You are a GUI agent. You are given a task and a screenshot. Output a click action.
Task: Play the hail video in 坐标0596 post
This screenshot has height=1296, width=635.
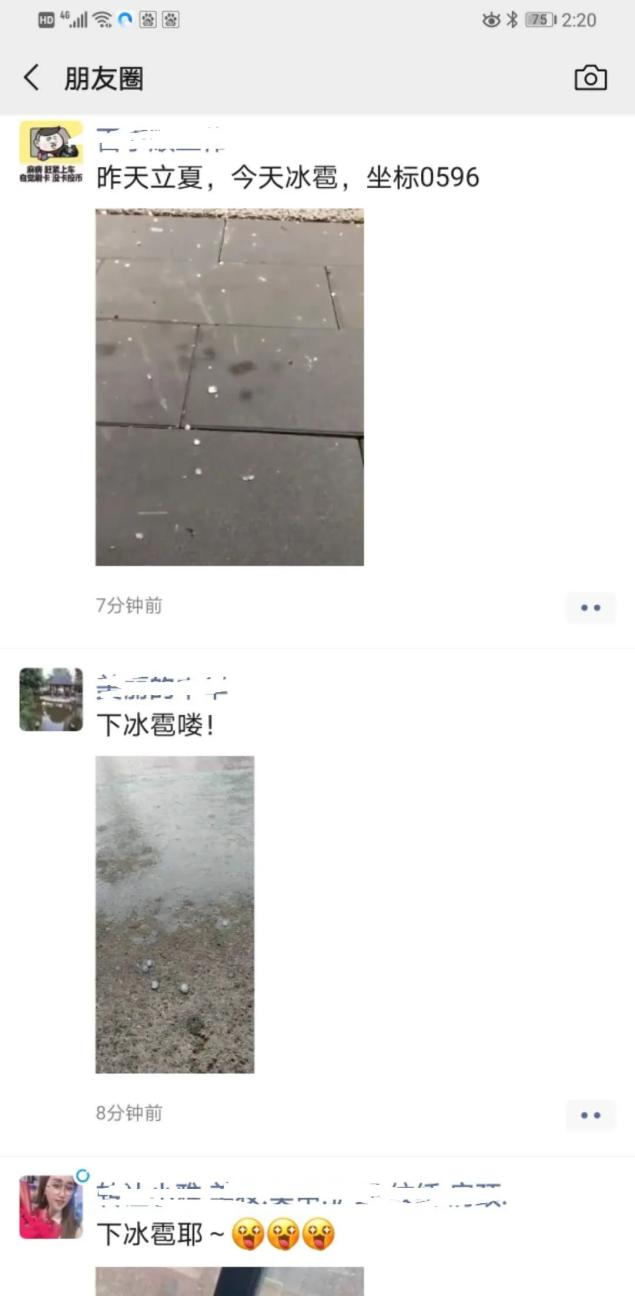pyautogui.click(x=229, y=387)
